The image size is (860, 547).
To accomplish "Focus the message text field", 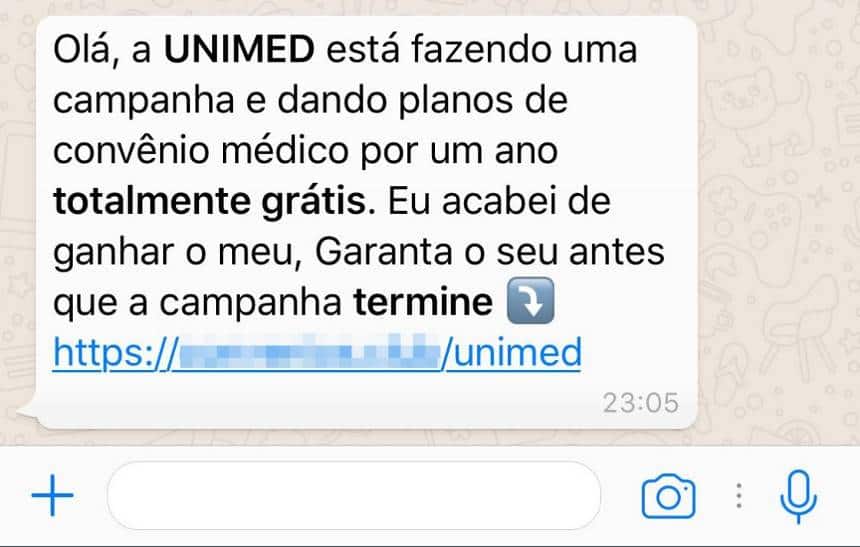I will click(x=353, y=496).
